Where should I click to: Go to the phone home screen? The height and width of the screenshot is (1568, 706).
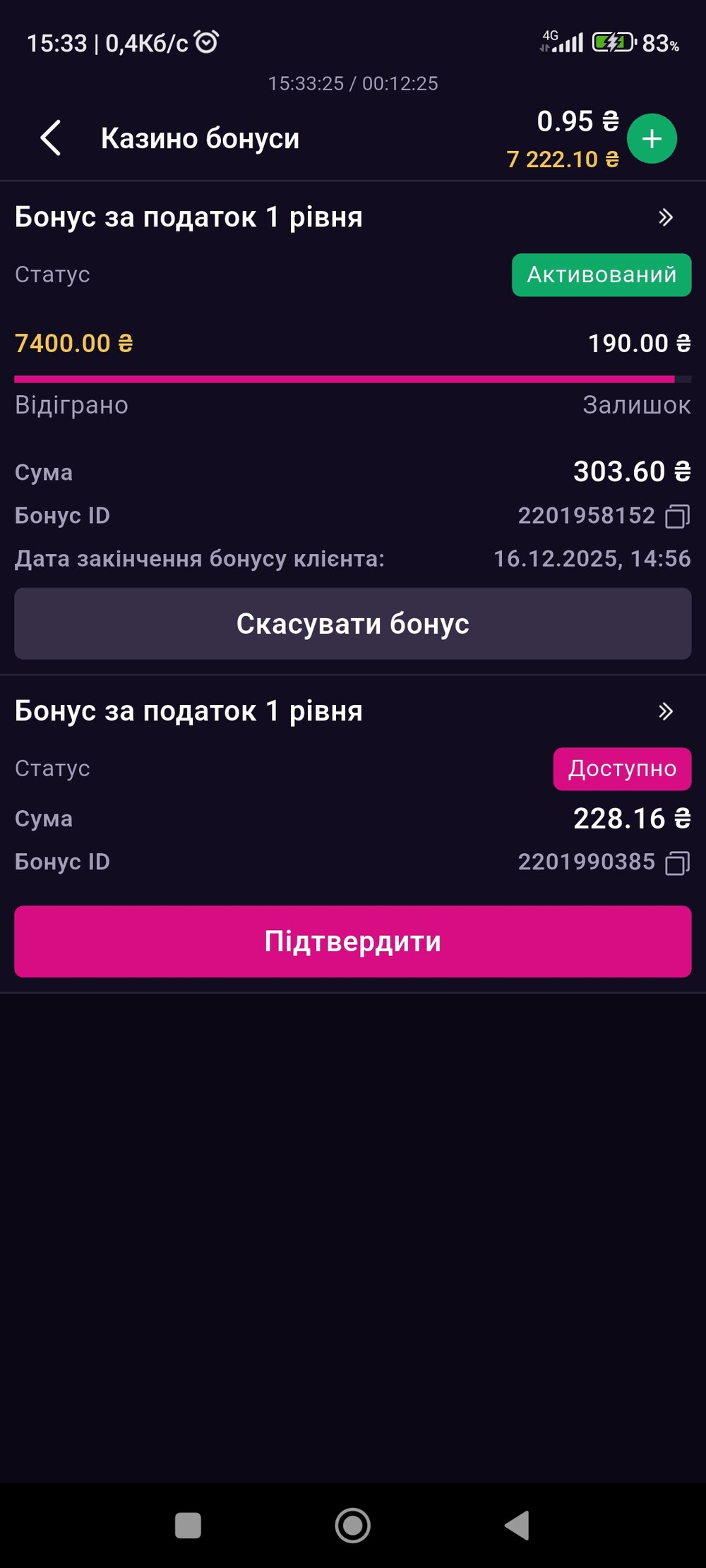click(x=353, y=1525)
